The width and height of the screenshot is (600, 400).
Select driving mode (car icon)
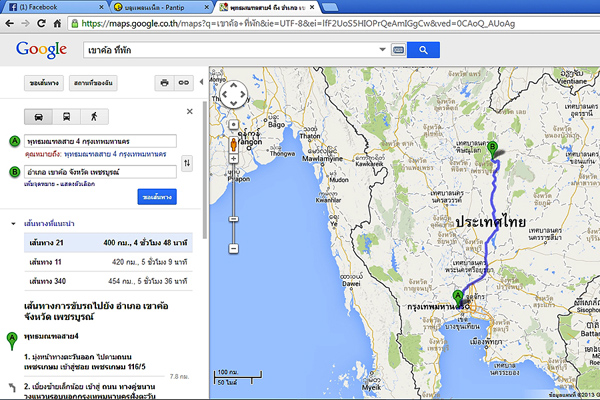(38, 114)
